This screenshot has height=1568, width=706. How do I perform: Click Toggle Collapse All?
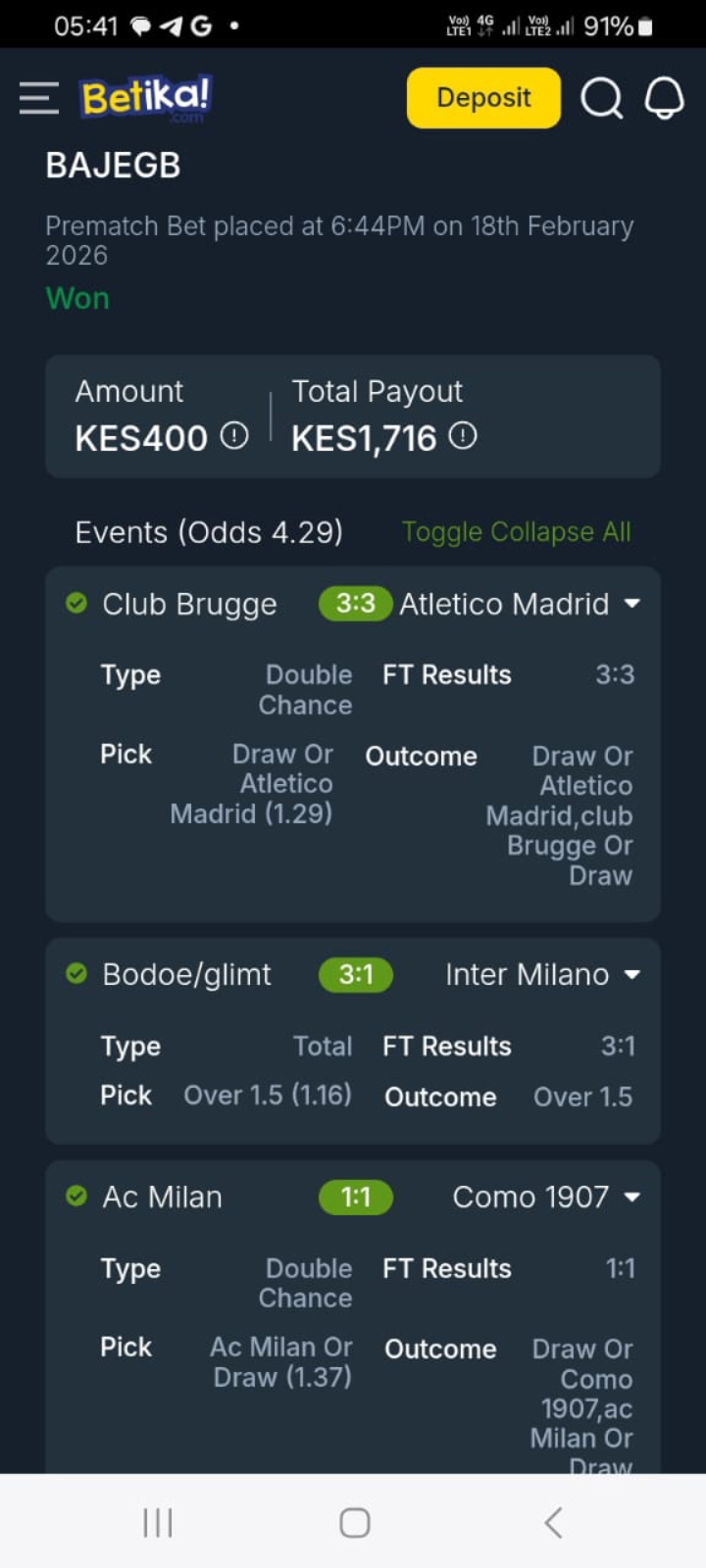(x=517, y=532)
